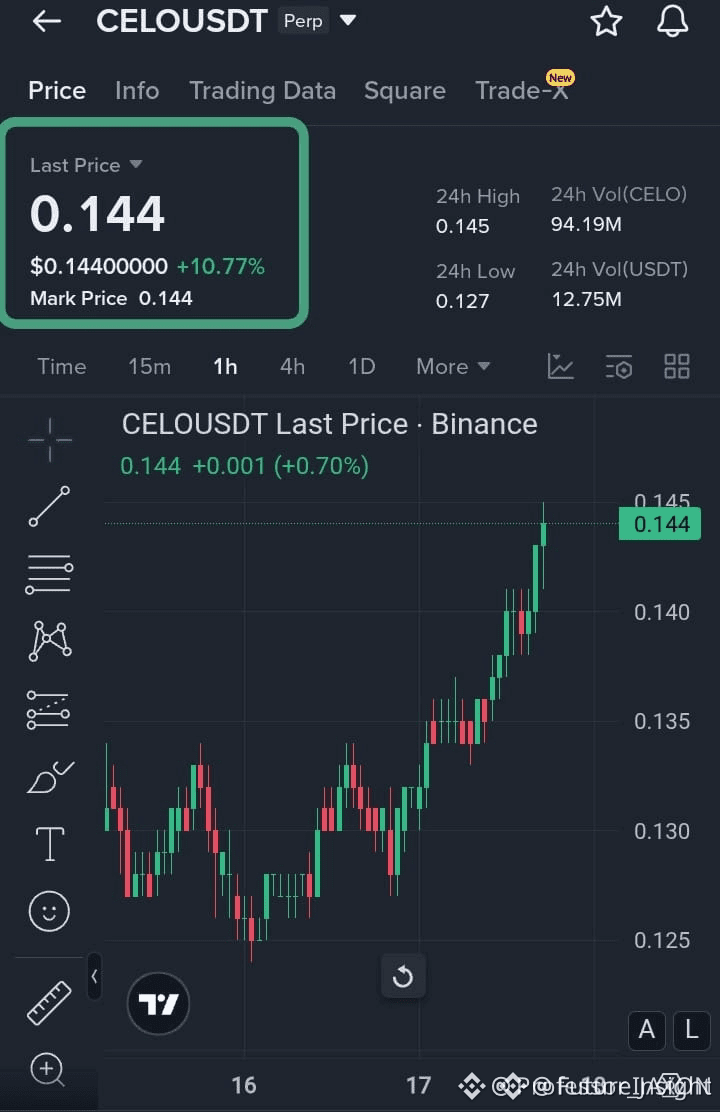Toggle auto scale with the A button
Screen dimensions: 720x1112
point(646,1031)
